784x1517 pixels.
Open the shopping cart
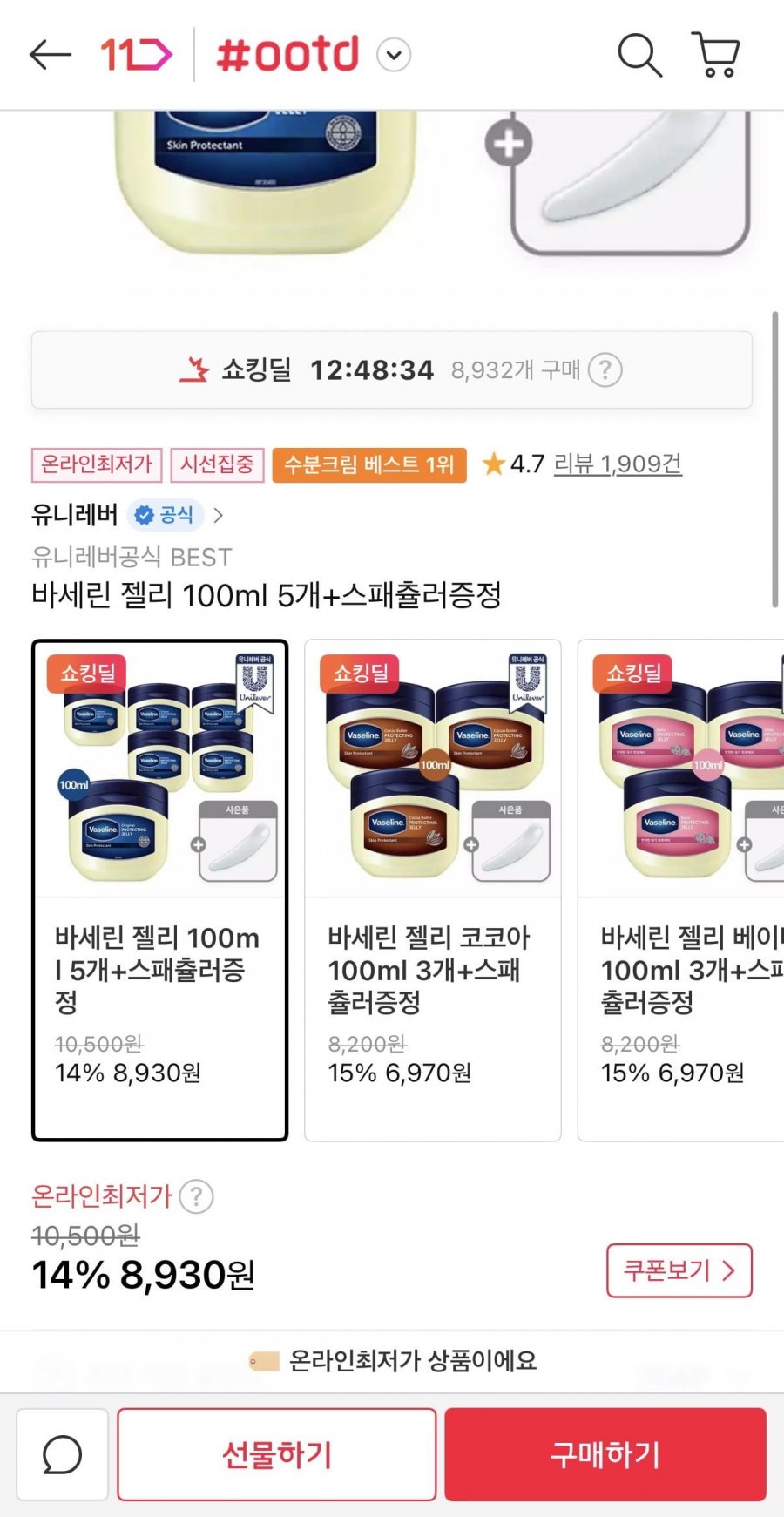point(716,55)
